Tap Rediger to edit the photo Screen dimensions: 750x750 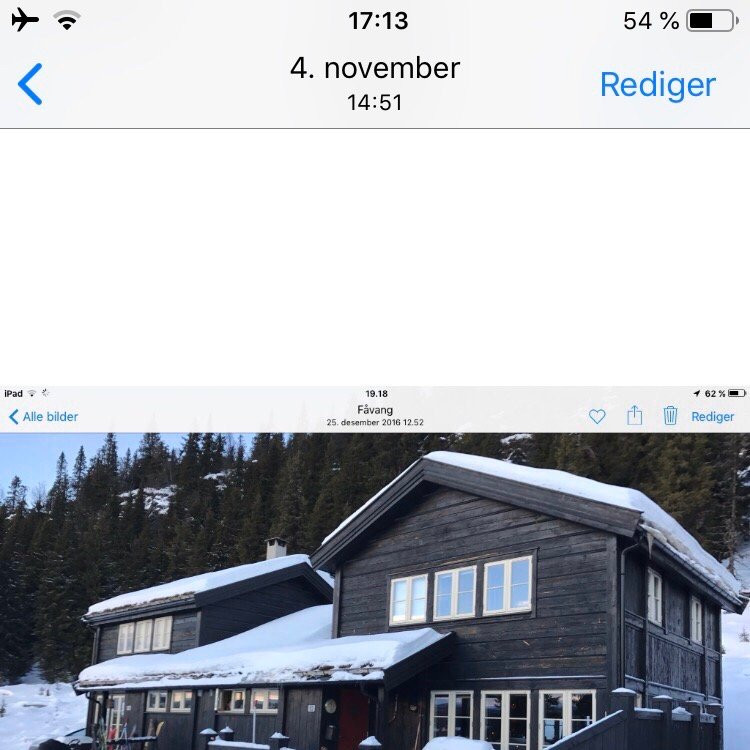(x=658, y=86)
